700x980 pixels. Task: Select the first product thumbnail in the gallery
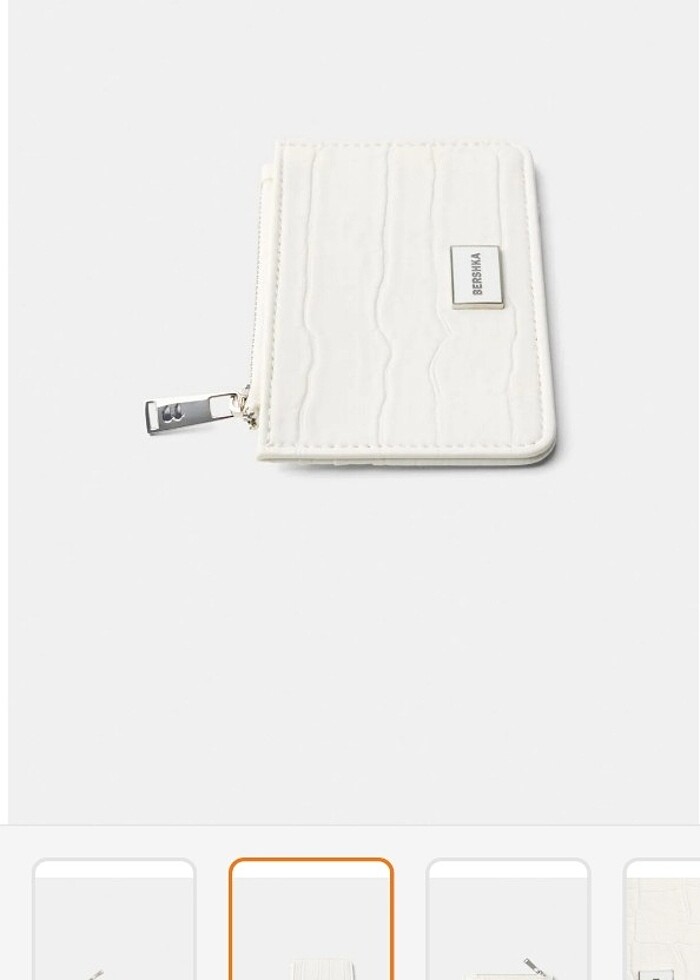point(114,920)
